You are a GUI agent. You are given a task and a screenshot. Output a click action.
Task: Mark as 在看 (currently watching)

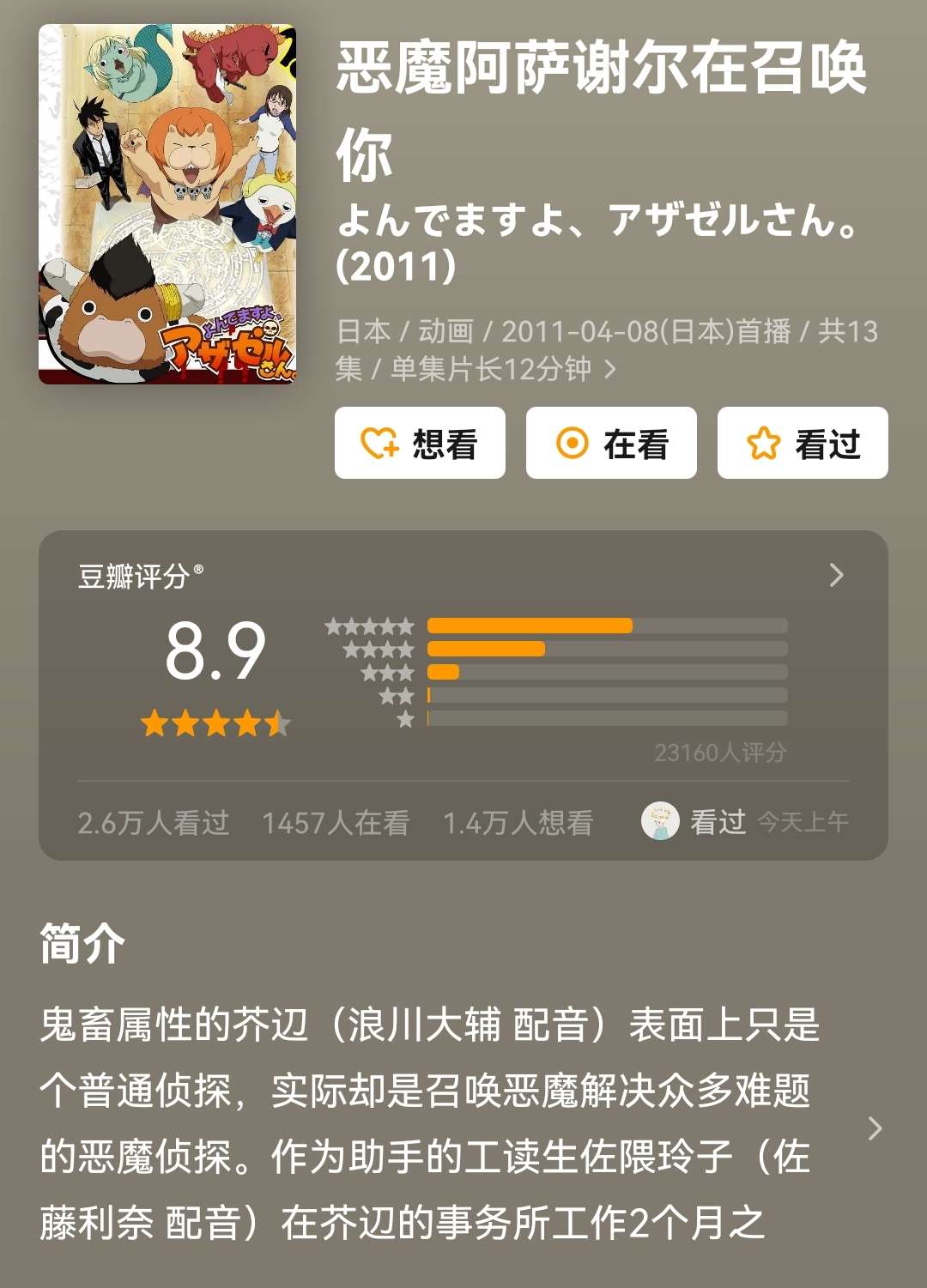611,444
